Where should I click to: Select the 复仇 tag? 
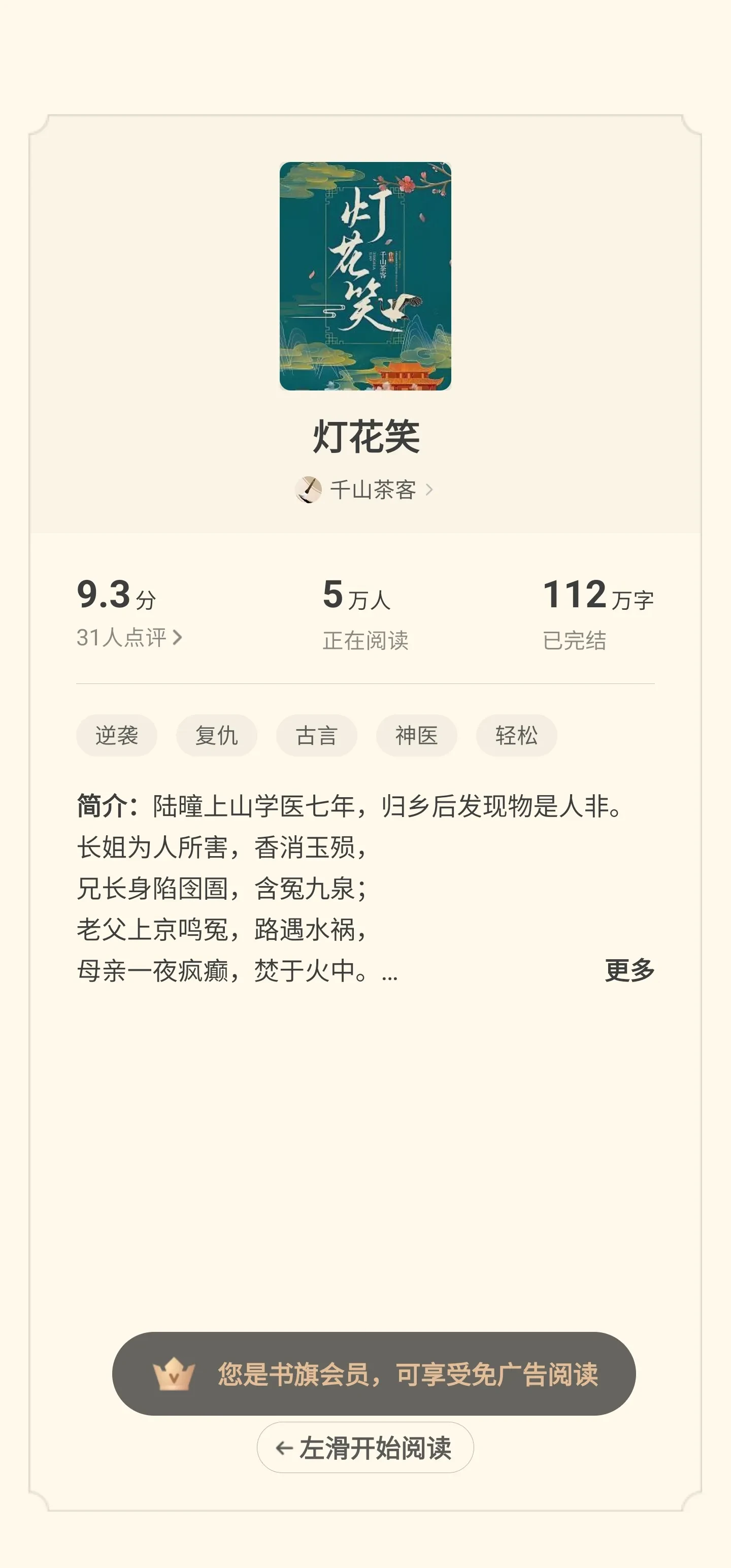[217, 735]
